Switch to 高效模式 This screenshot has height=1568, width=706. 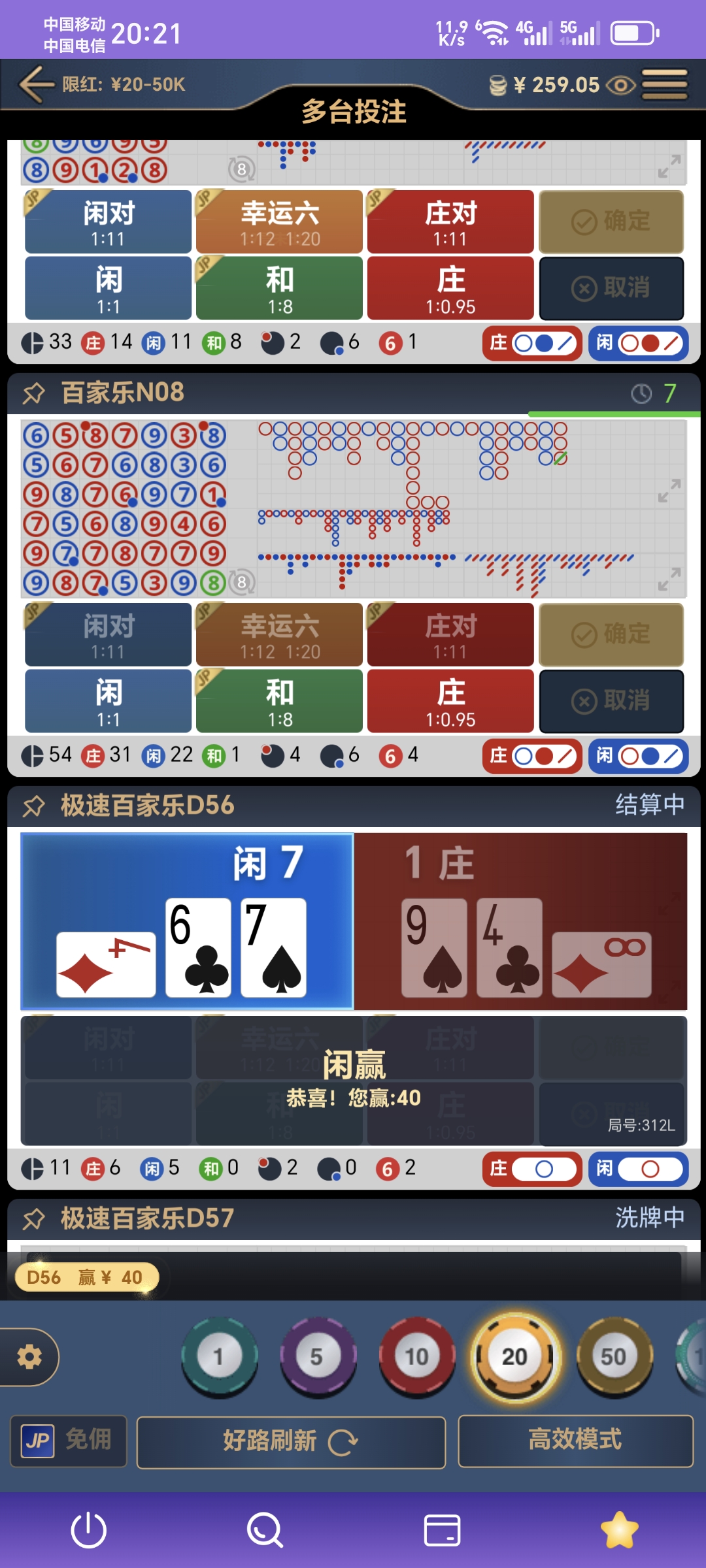[575, 1441]
